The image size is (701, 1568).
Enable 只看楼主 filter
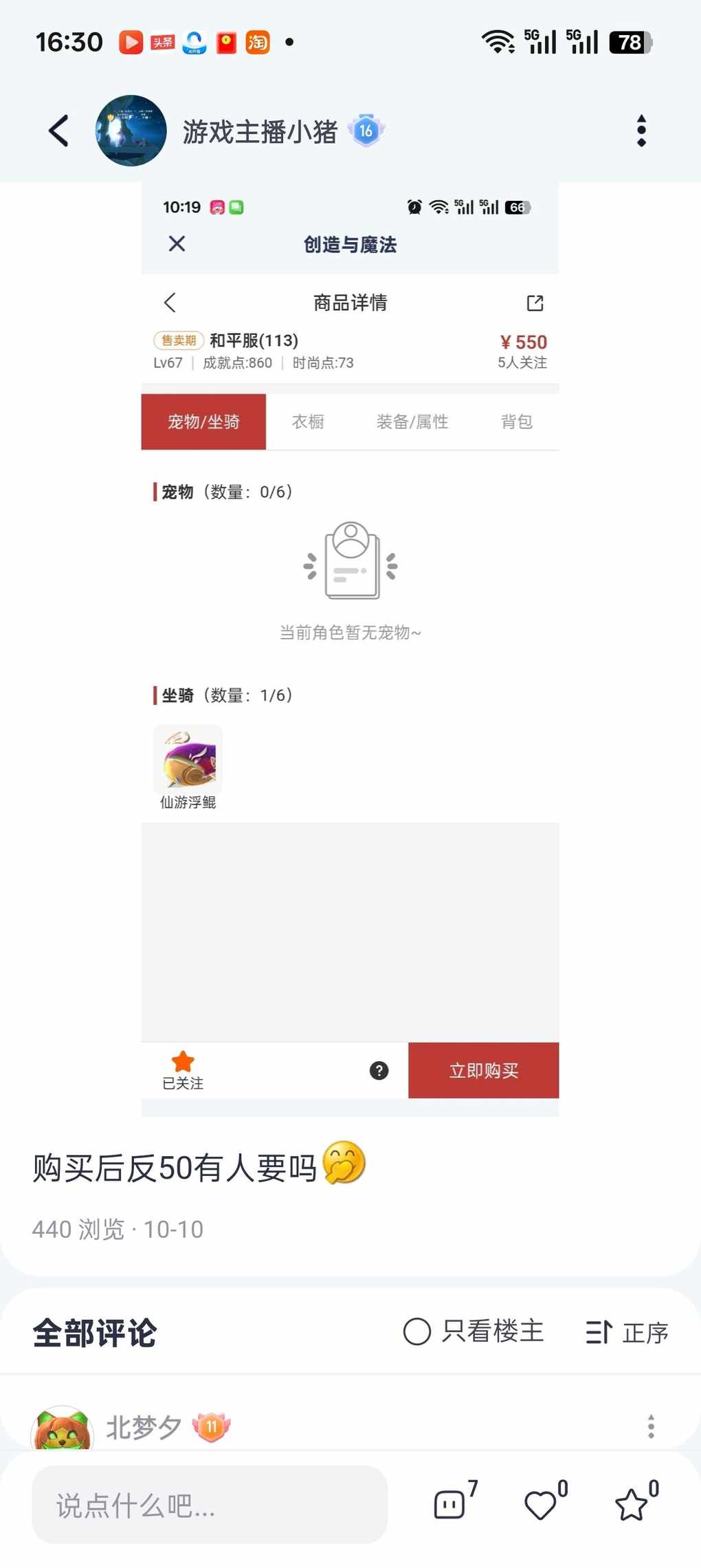coord(474,1331)
